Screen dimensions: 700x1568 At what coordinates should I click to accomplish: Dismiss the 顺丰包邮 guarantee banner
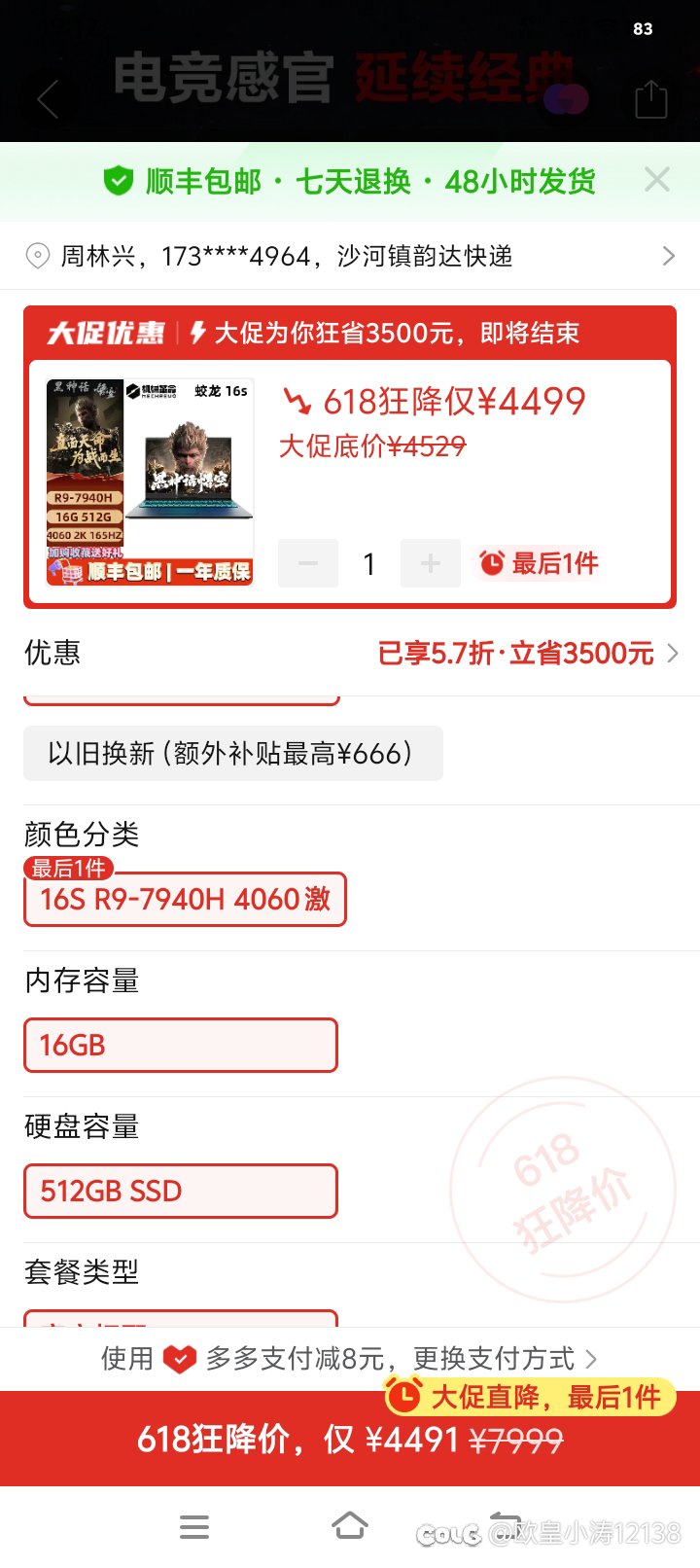coord(657,180)
